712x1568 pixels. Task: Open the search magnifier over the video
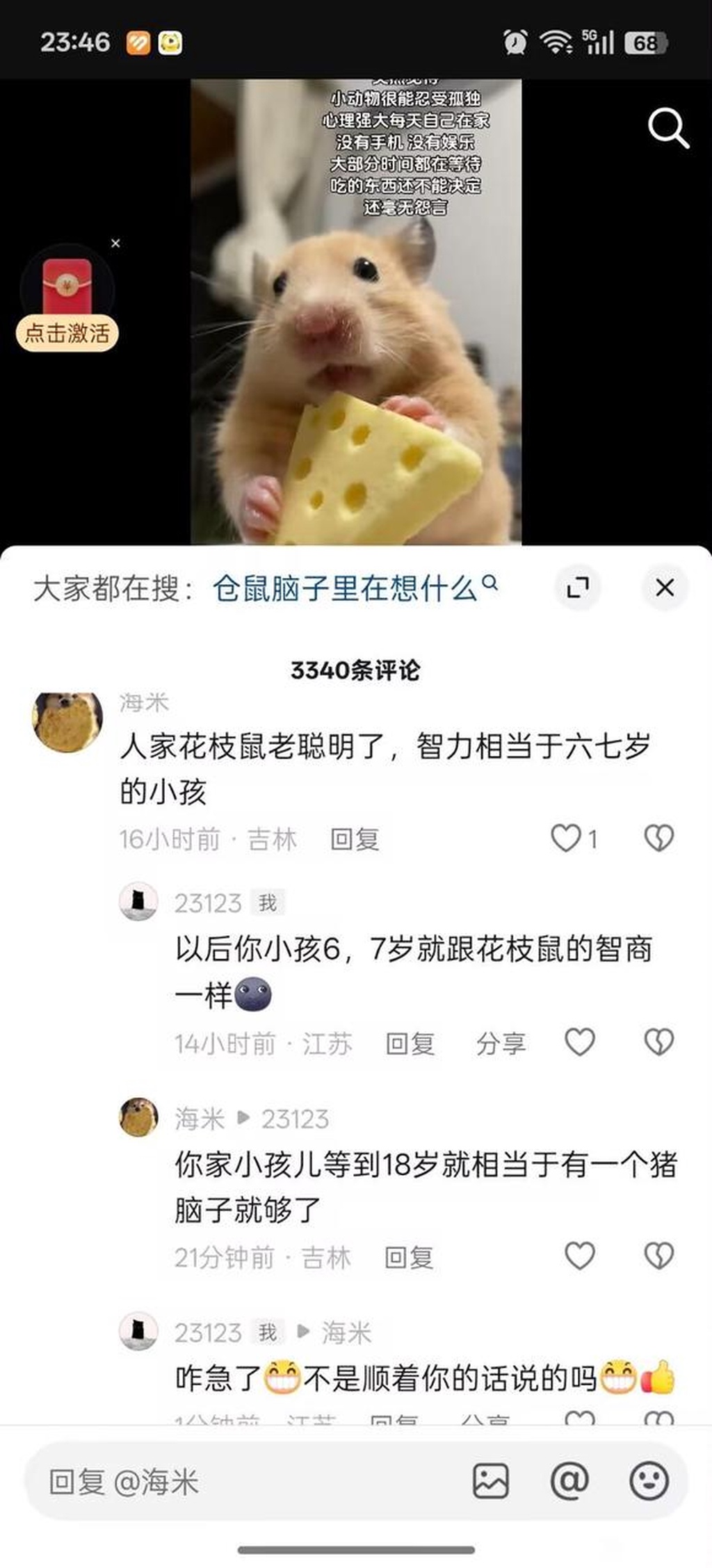click(667, 128)
